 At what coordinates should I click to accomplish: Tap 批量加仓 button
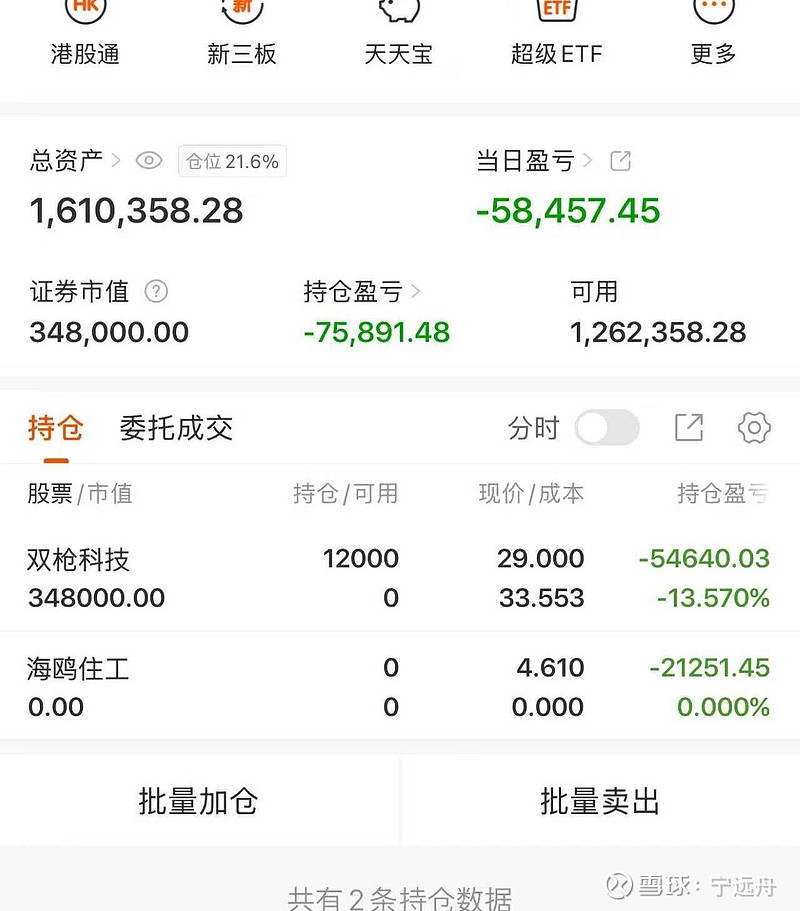[x=199, y=801]
